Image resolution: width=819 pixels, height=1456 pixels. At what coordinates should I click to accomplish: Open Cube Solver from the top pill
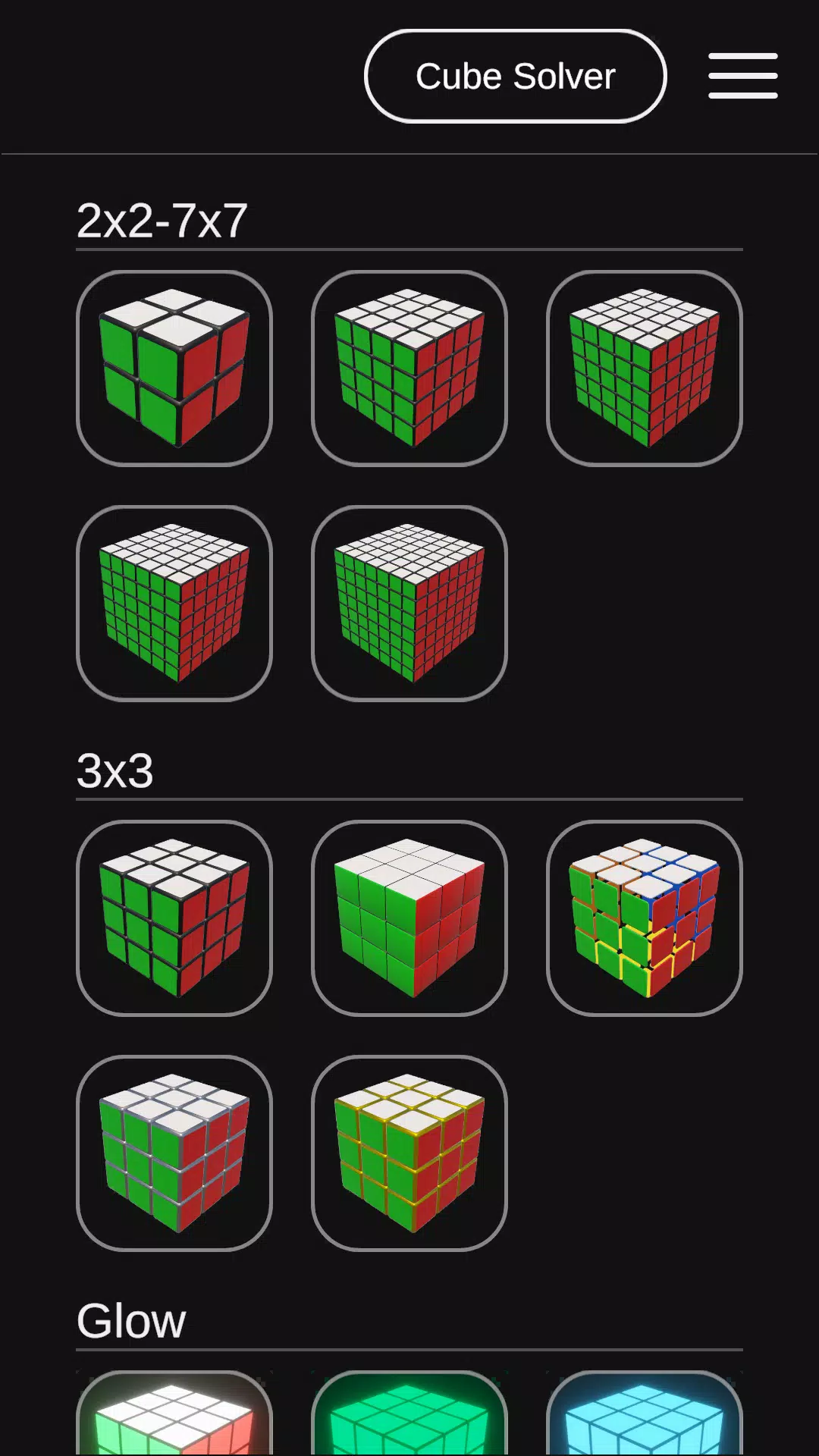[514, 75]
